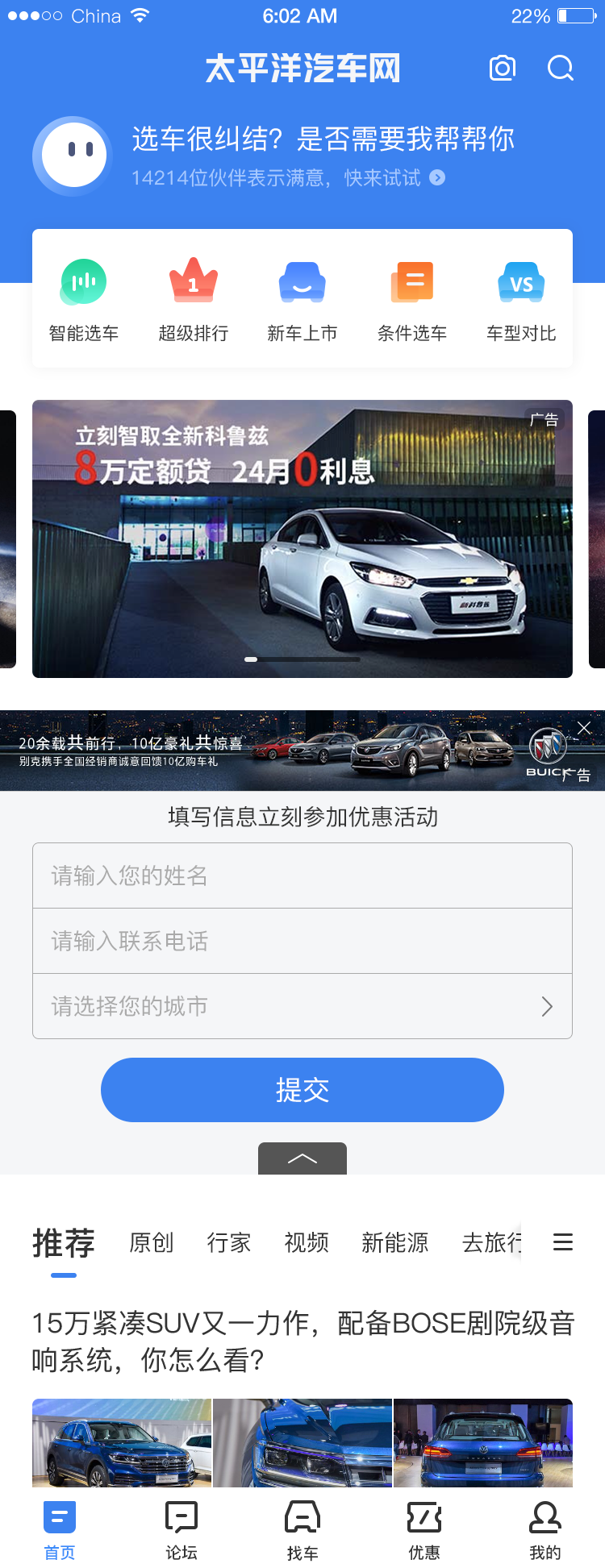
Task: Tap the 请输入您的姓名 name field
Action: tap(302, 876)
